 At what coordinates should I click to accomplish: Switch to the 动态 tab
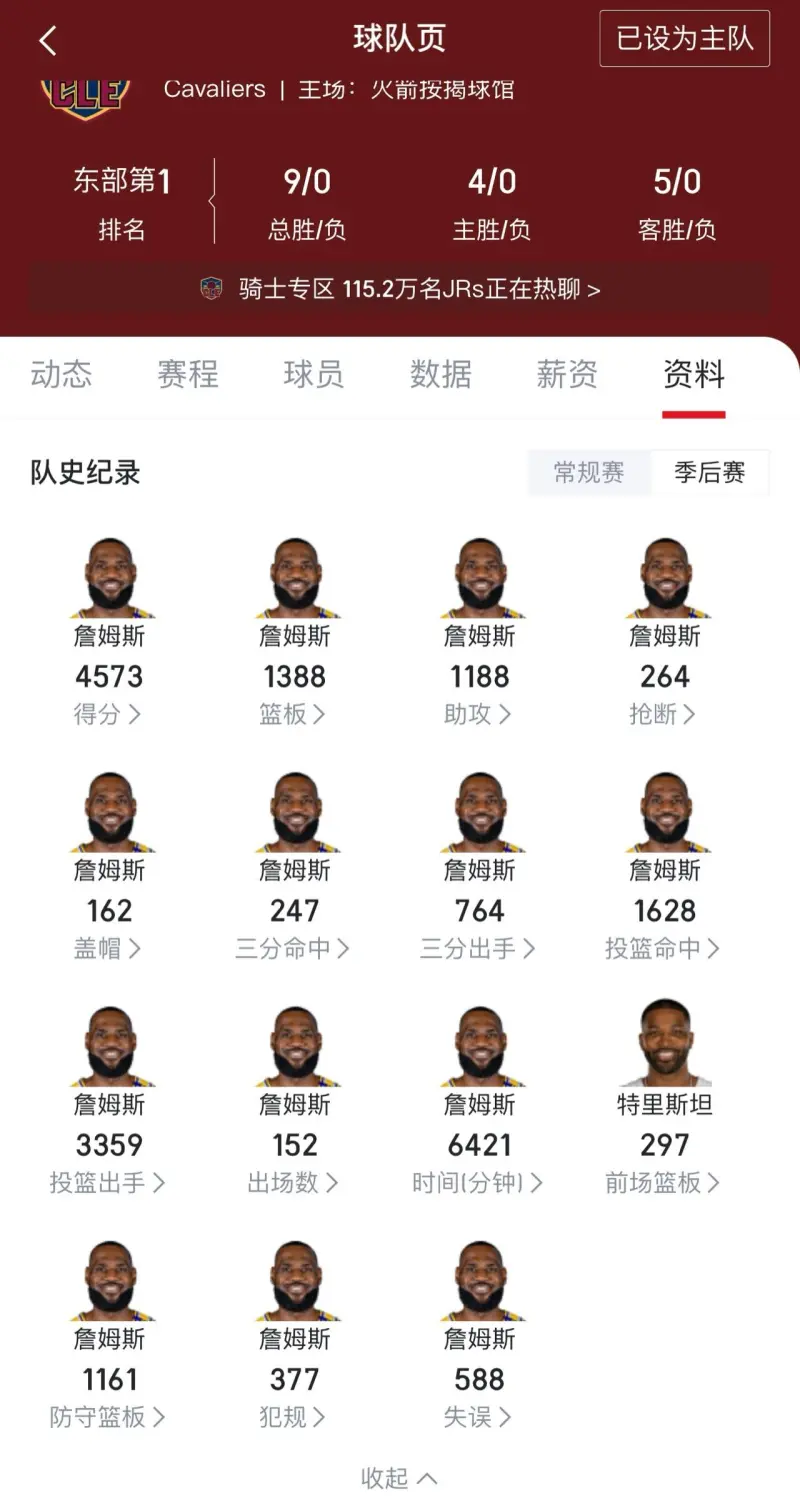coord(61,374)
